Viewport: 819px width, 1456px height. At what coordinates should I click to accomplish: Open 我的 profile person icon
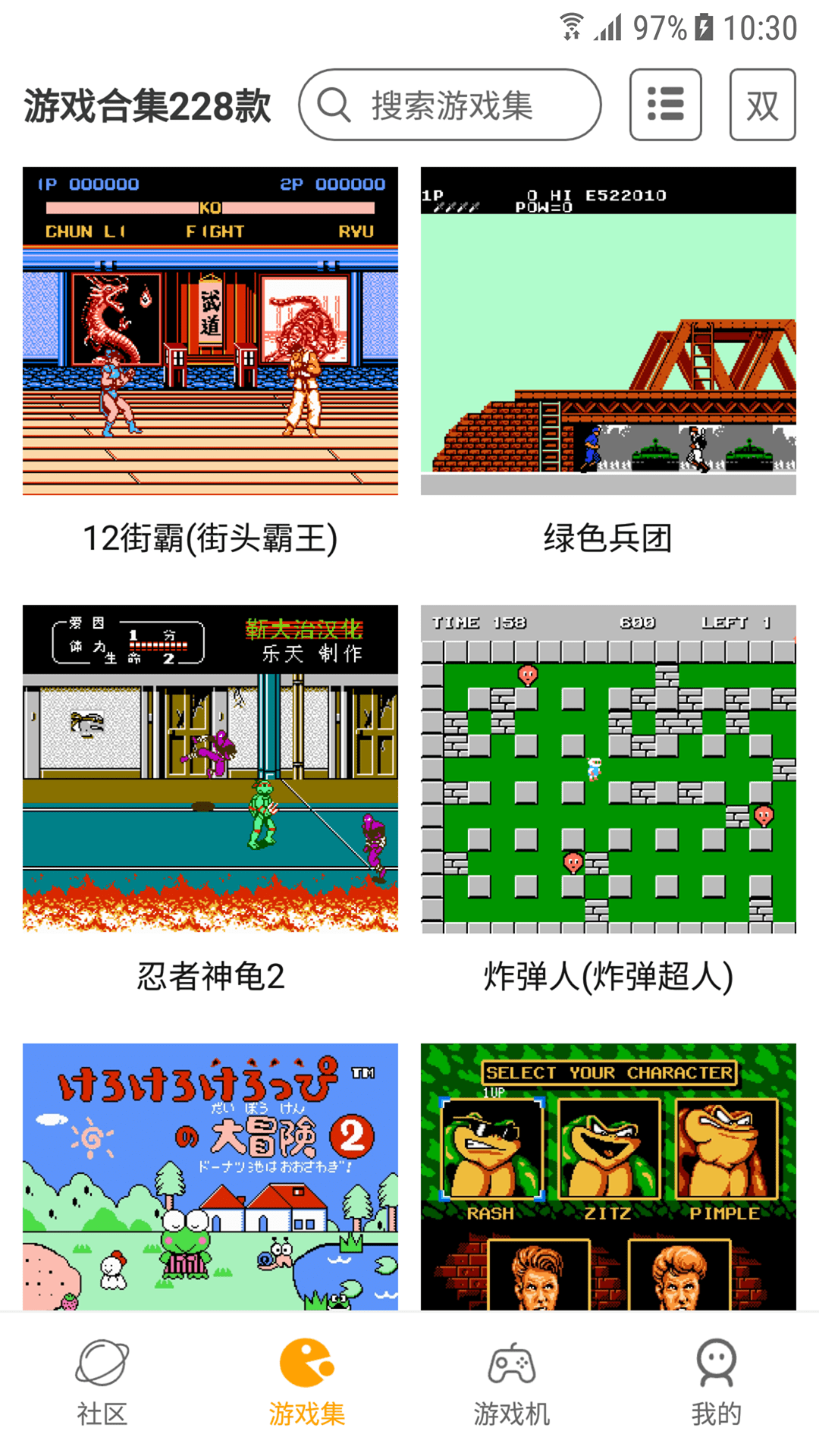click(716, 1365)
